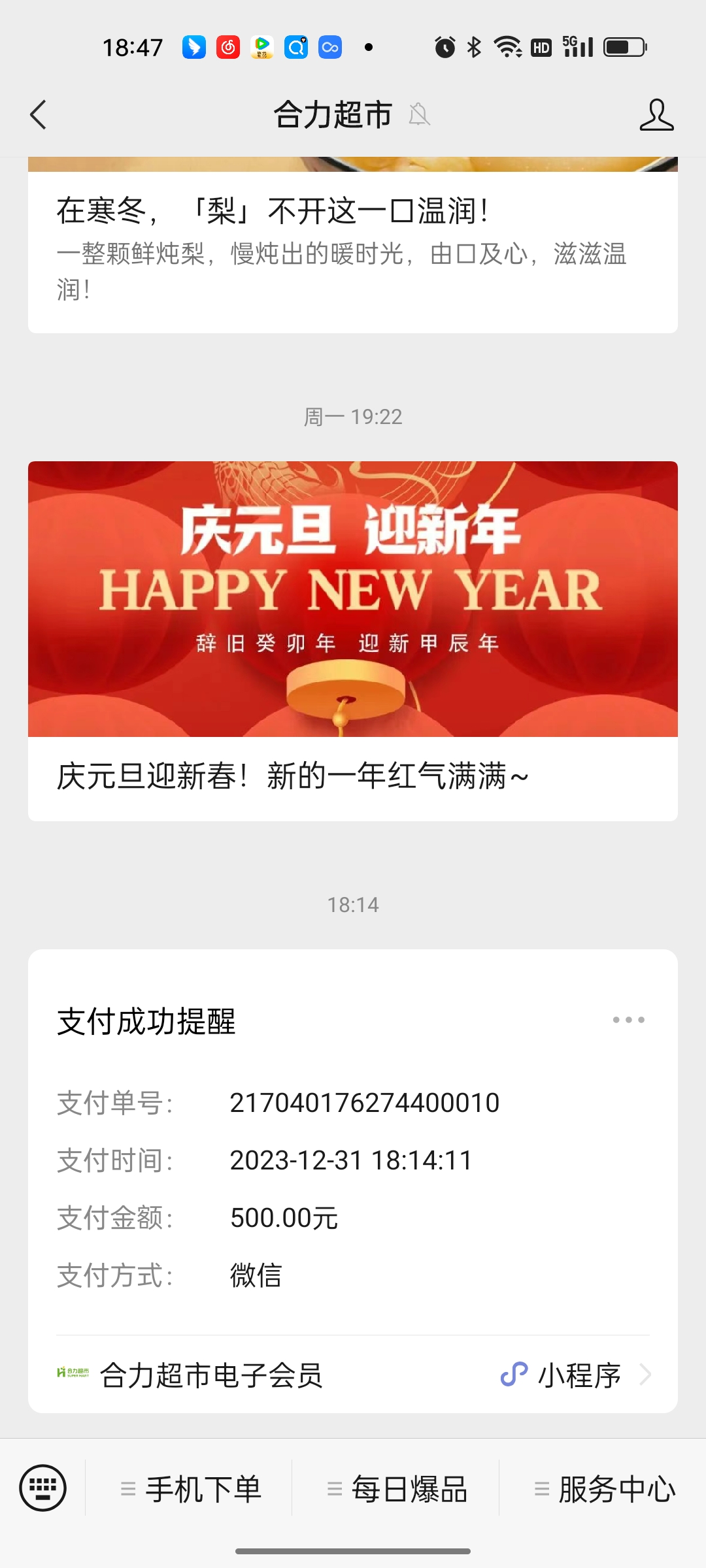
Task: Expand the 服务中心 menu
Action: 603,1490
